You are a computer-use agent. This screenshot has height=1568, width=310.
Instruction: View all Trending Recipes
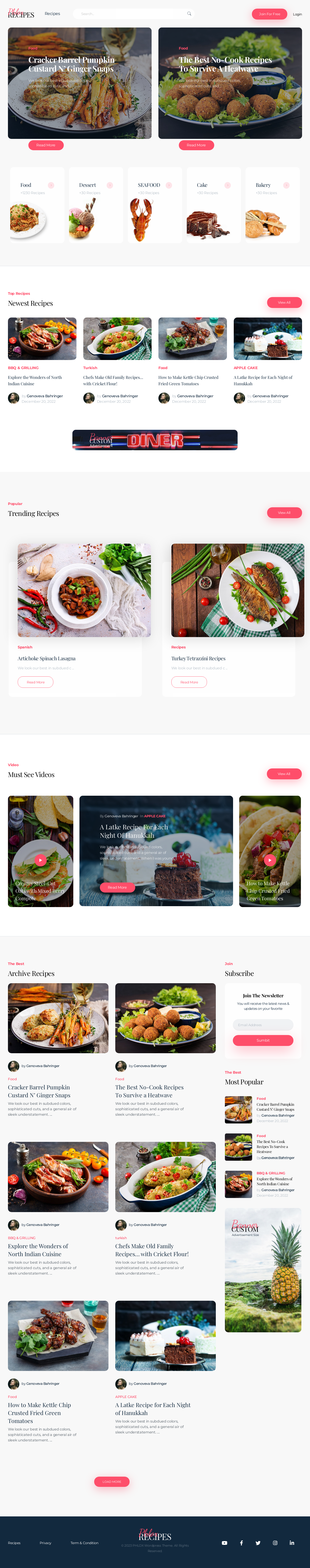pos(284,513)
